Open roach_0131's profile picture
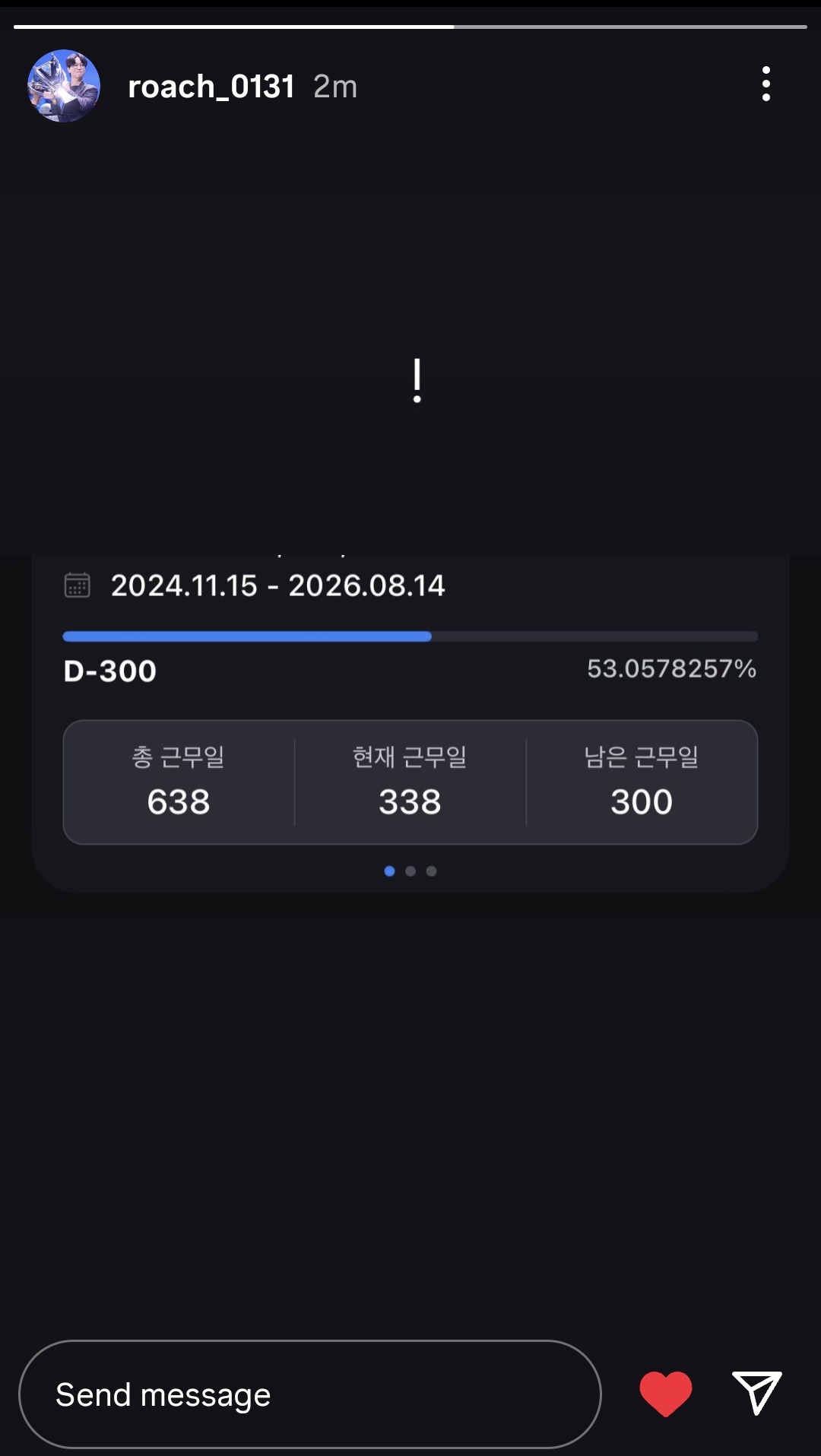 (x=64, y=86)
